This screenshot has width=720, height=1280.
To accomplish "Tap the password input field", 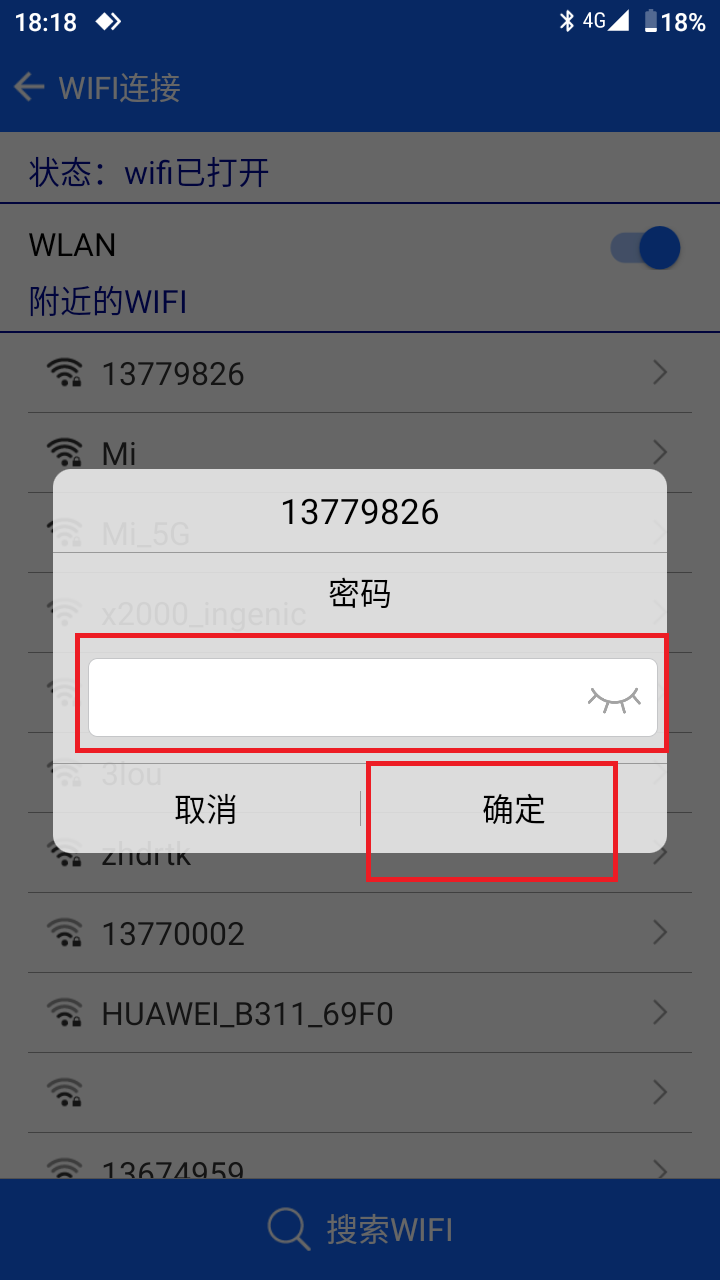I will [372, 697].
